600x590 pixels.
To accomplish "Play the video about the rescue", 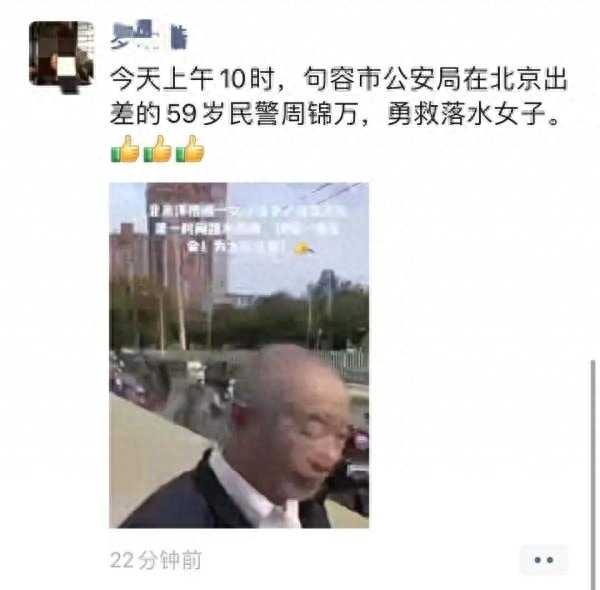I will click(x=239, y=355).
